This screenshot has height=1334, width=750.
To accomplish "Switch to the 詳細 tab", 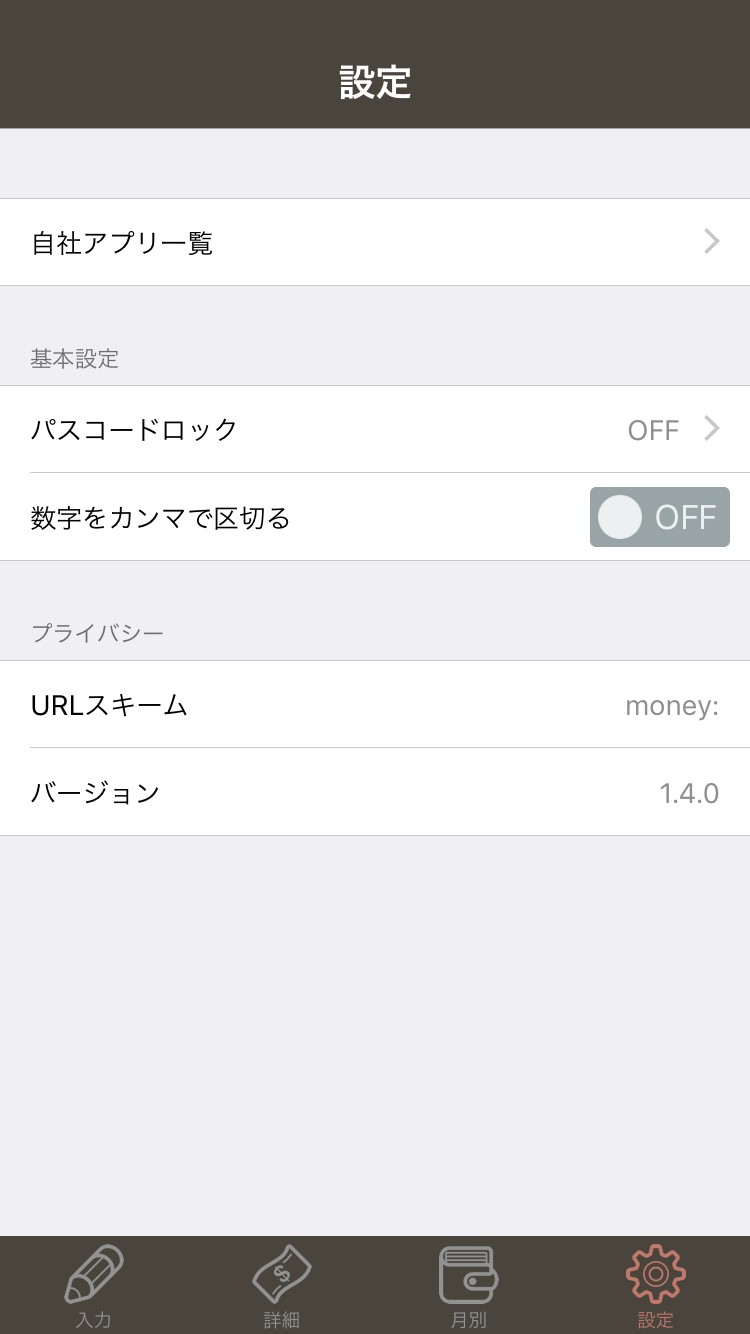I will (281, 1286).
